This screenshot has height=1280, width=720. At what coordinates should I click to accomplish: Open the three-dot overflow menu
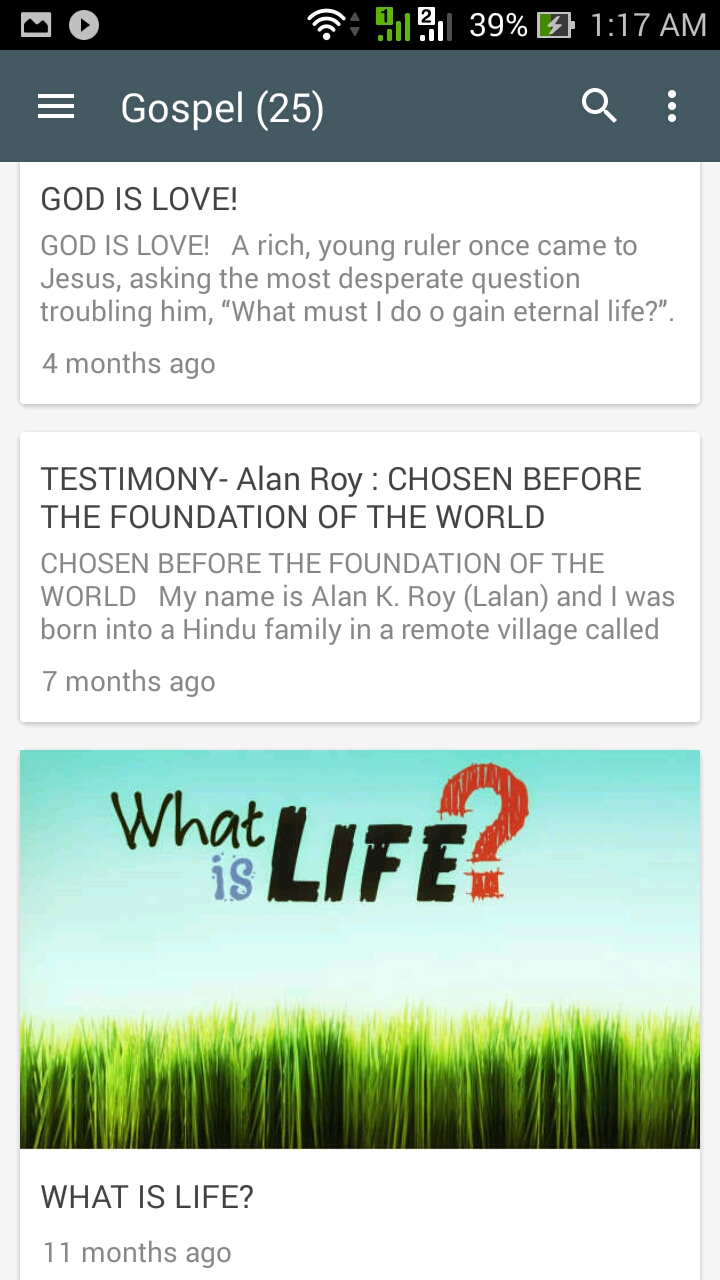[x=671, y=105]
